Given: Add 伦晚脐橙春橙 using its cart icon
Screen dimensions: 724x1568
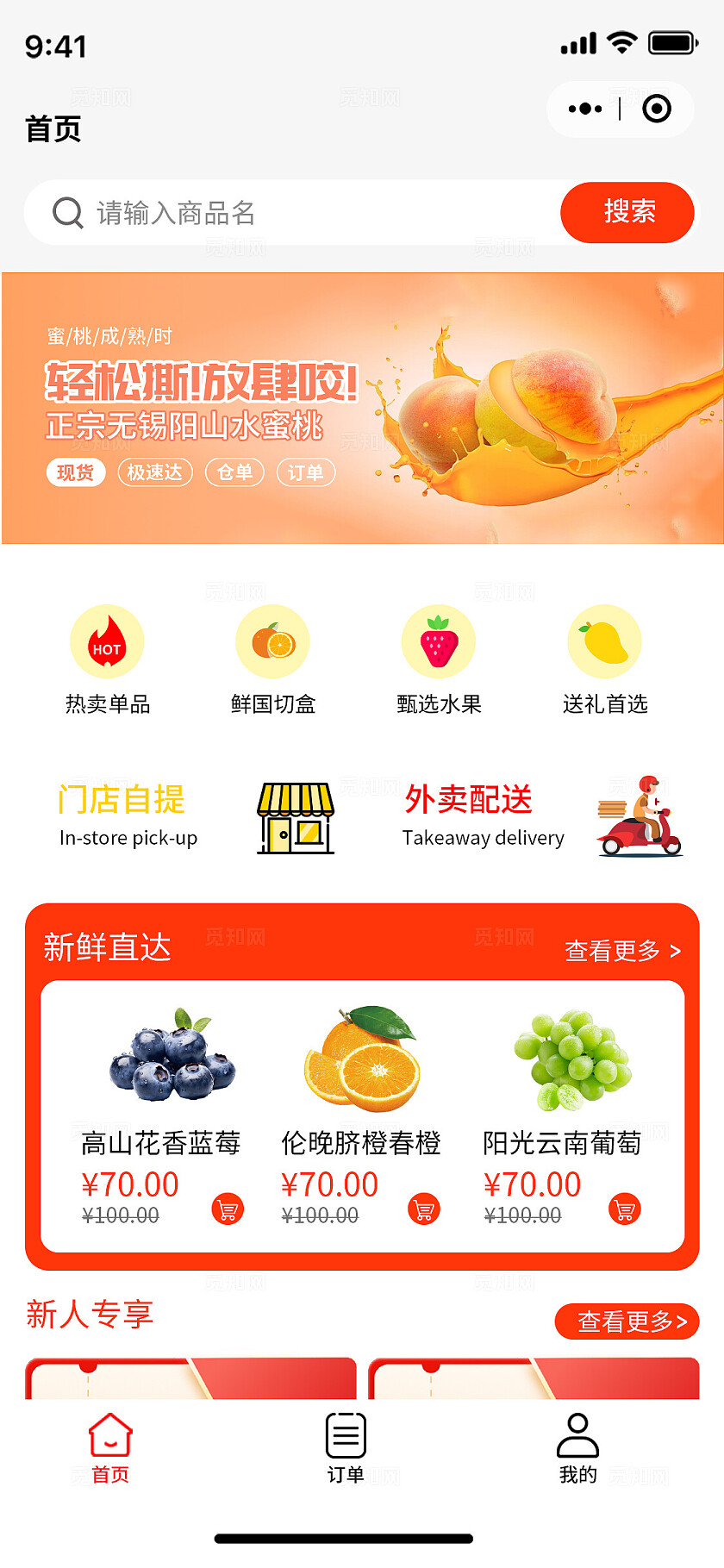Looking at the screenshot, I should 423,1209.
